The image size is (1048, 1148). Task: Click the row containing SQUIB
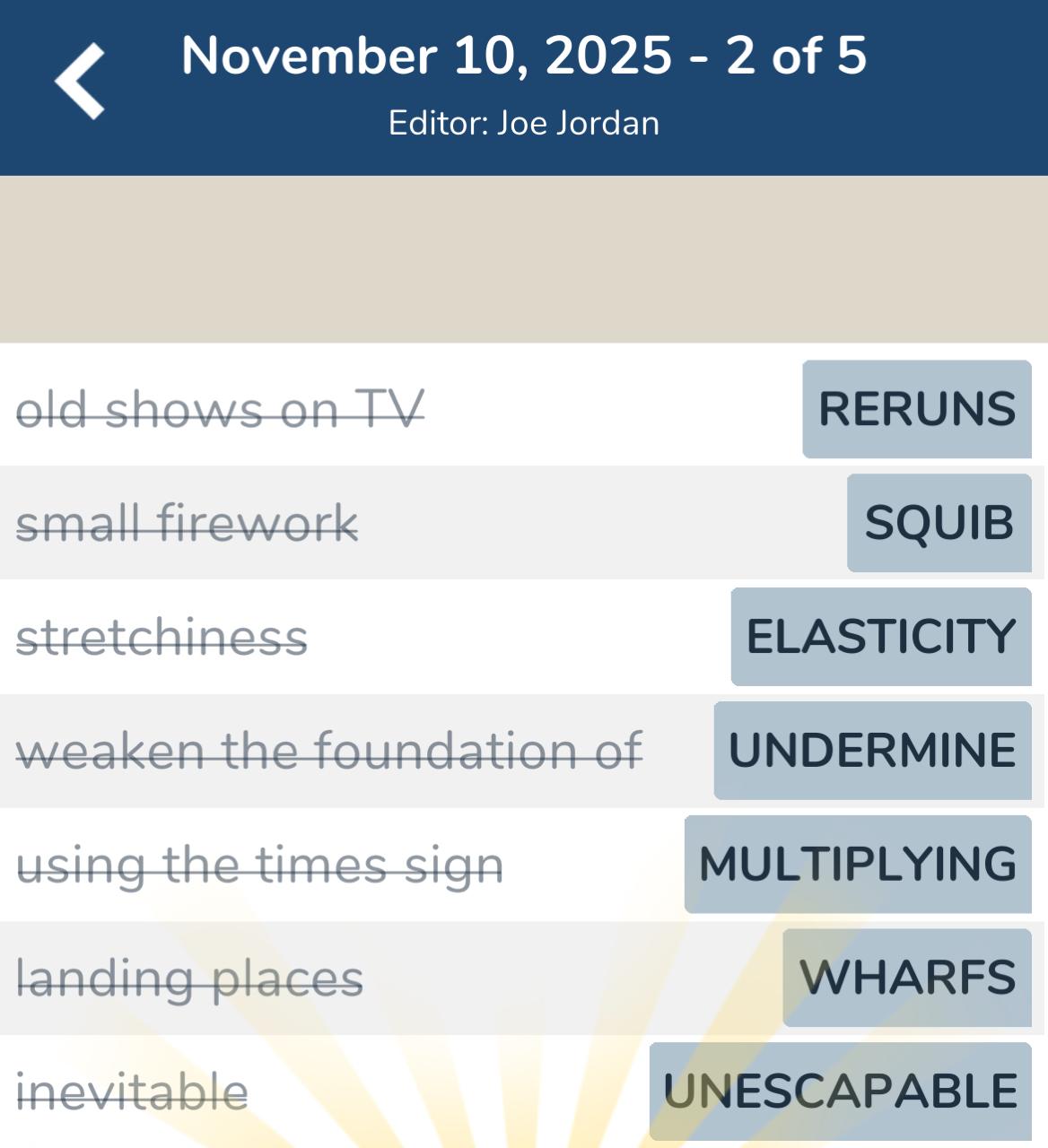click(524, 523)
